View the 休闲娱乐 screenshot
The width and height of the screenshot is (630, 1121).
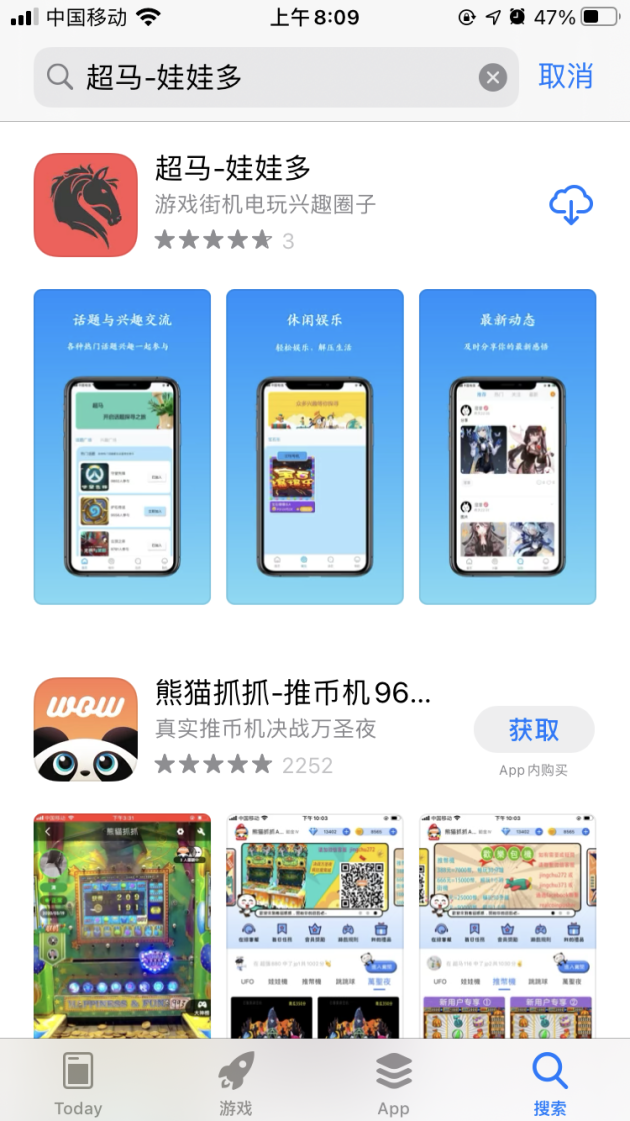pyautogui.click(x=315, y=447)
